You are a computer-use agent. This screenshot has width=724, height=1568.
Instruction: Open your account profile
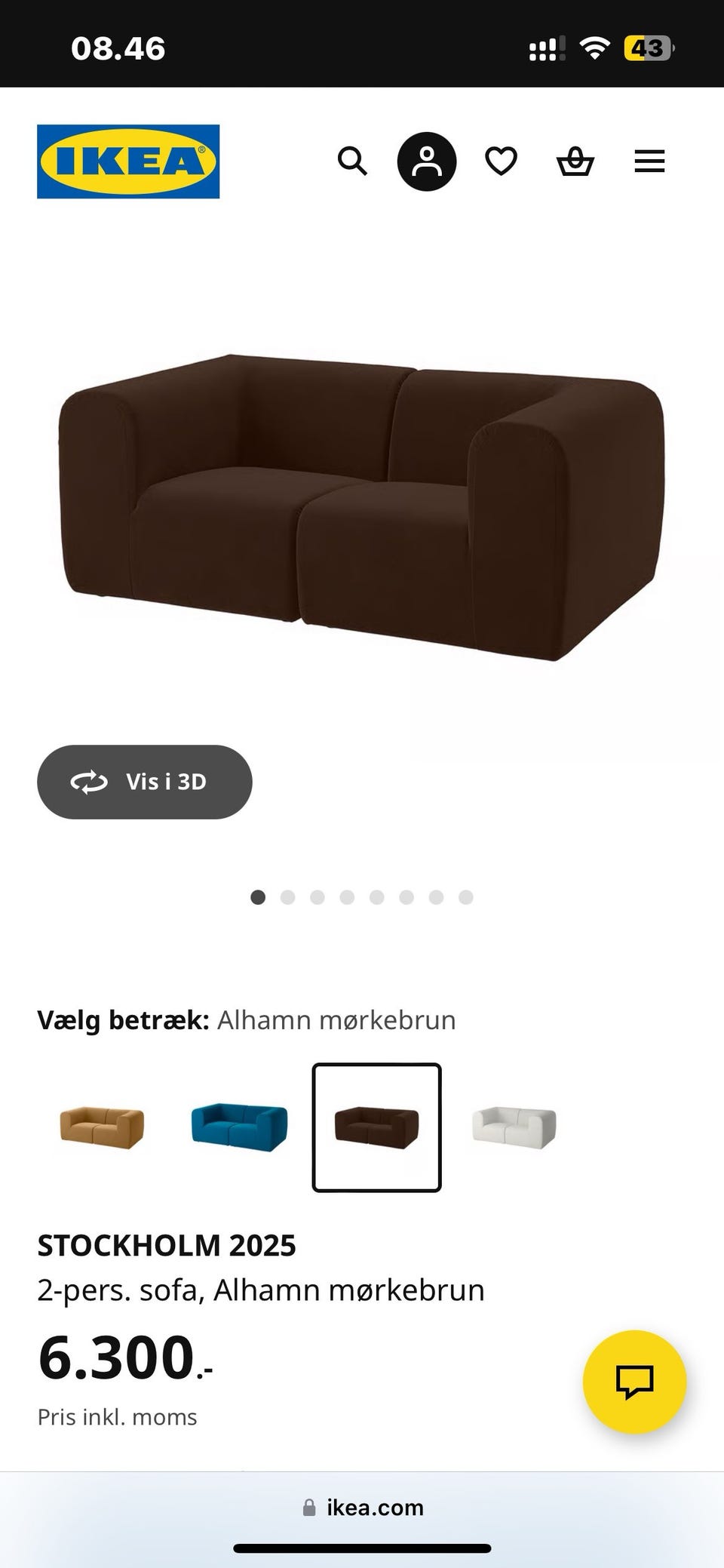pos(426,161)
